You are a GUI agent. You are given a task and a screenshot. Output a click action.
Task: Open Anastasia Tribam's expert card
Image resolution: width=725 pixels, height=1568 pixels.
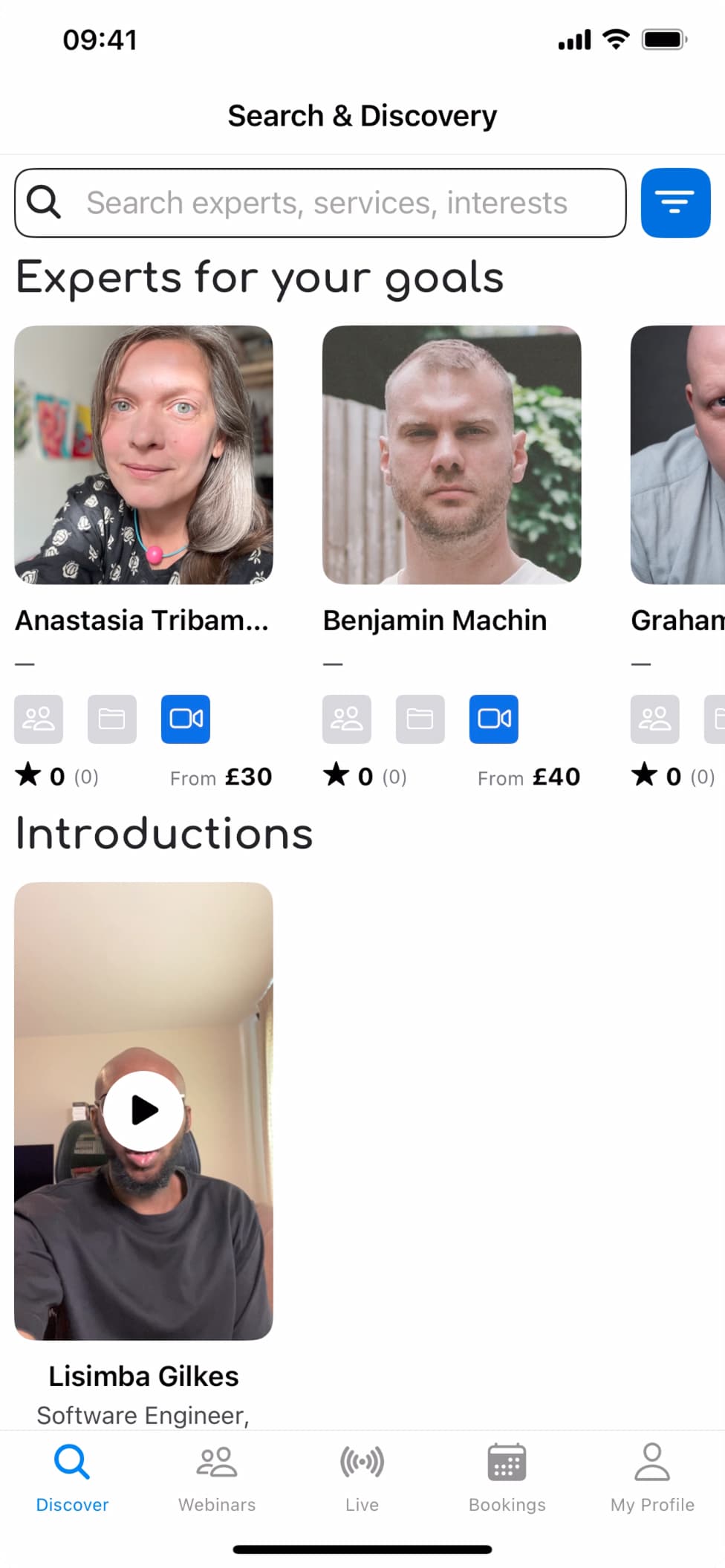click(143, 455)
